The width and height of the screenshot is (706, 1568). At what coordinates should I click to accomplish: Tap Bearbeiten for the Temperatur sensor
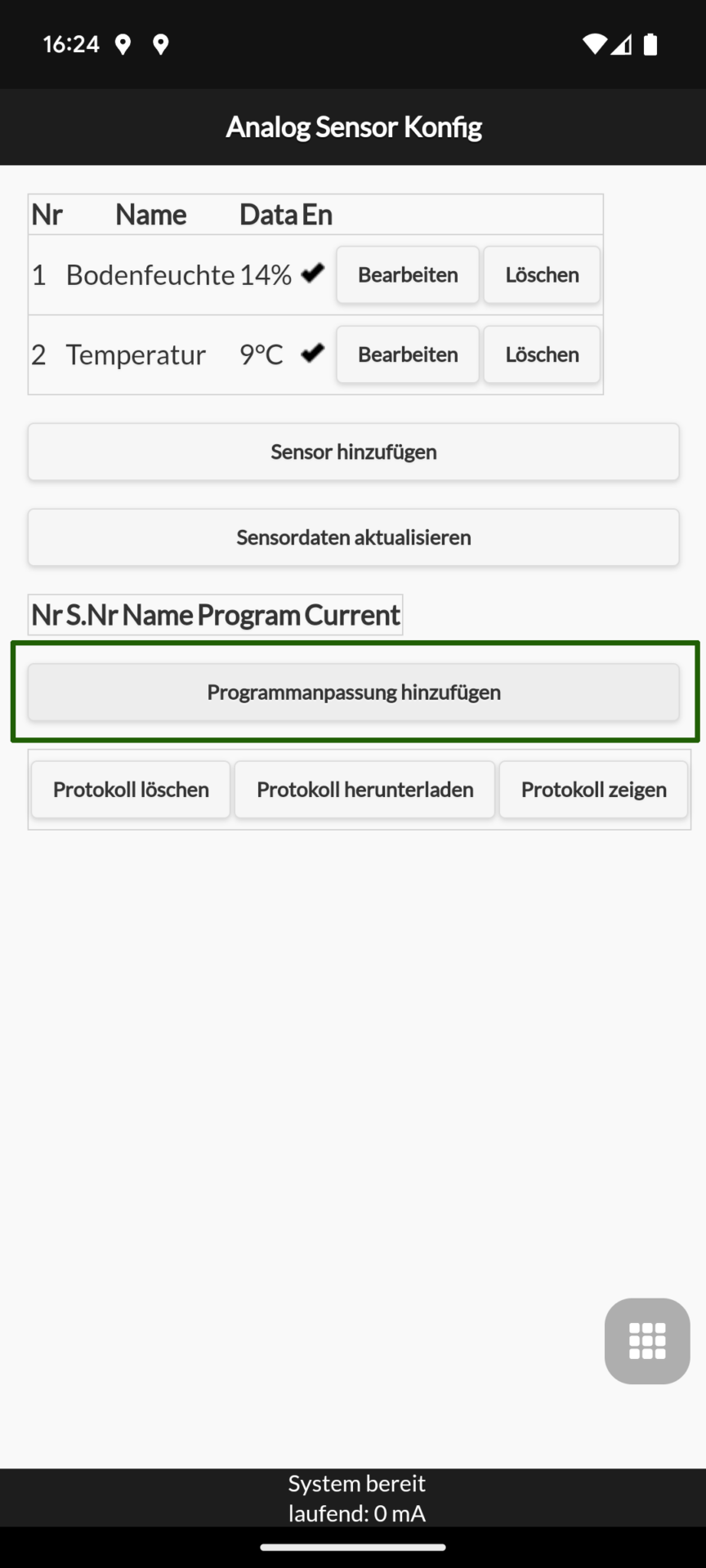coord(408,354)
